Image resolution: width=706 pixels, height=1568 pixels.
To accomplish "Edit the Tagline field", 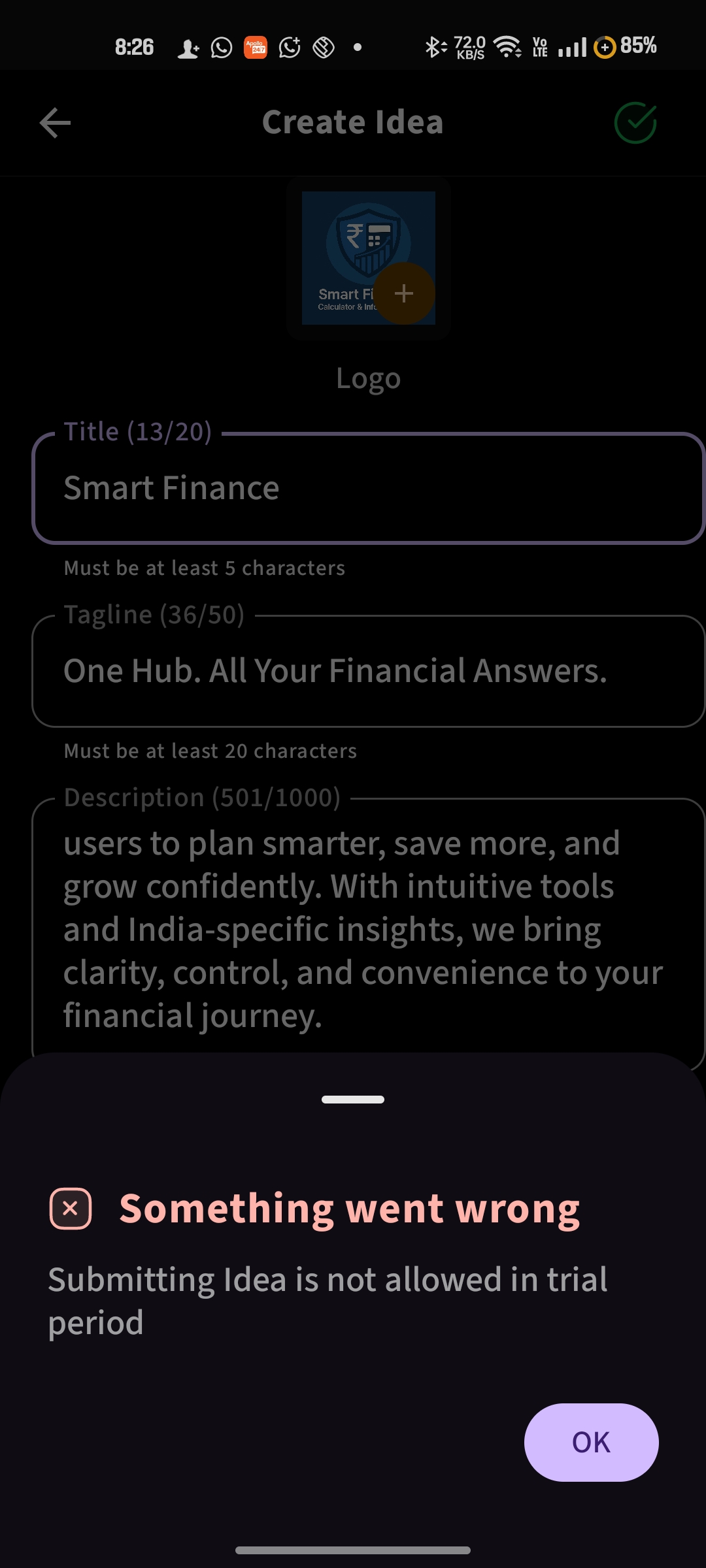I will (x=366, y=671).
